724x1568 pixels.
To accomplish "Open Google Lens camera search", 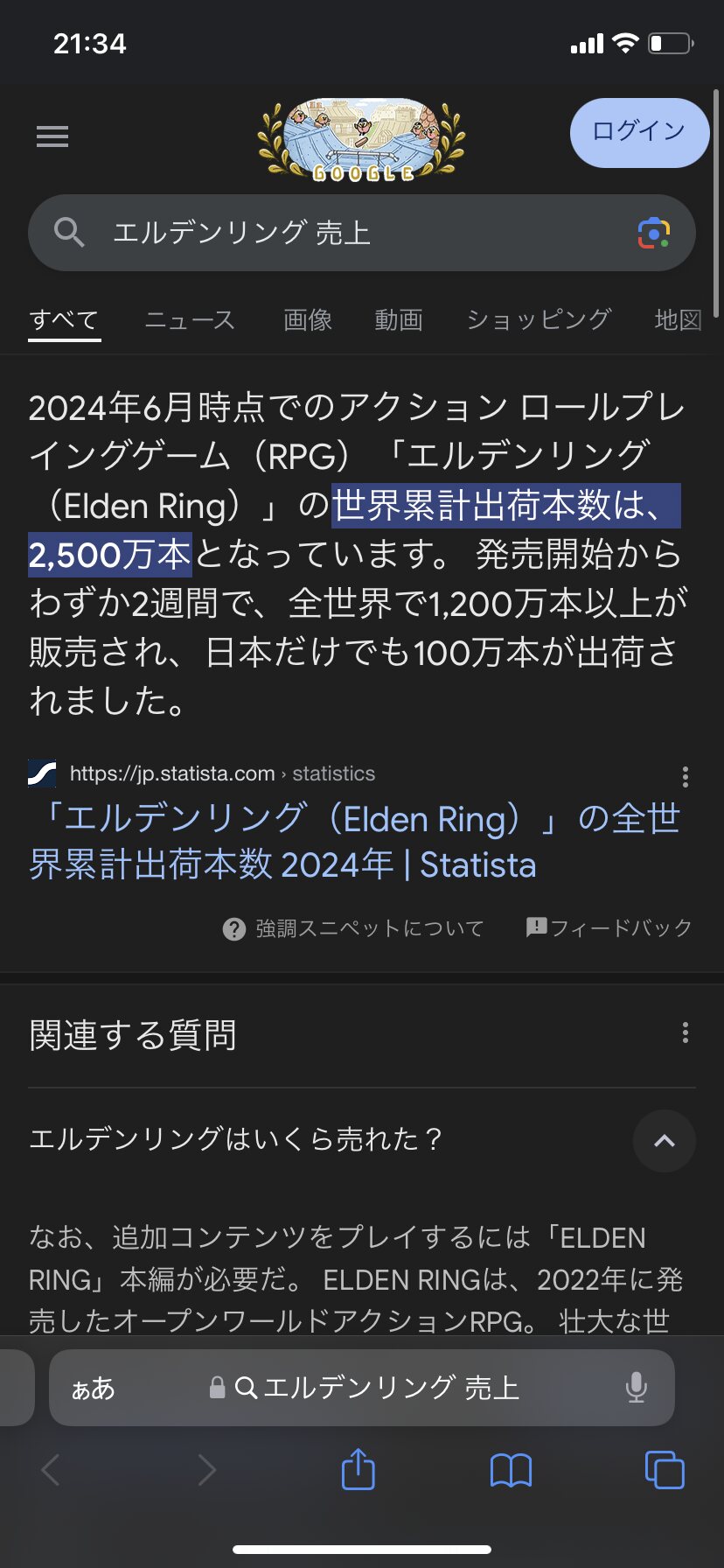I will [653, 233].
